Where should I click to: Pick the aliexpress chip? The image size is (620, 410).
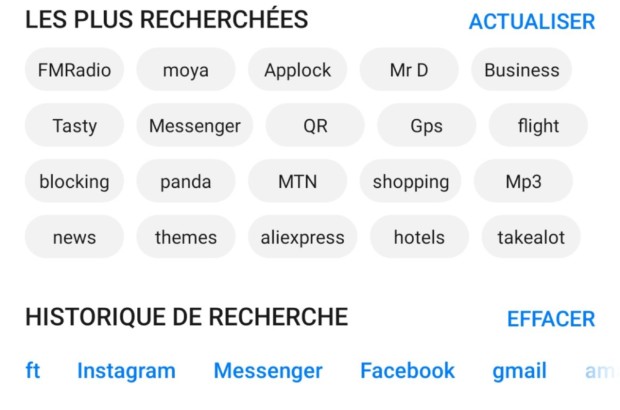[302, 238]
